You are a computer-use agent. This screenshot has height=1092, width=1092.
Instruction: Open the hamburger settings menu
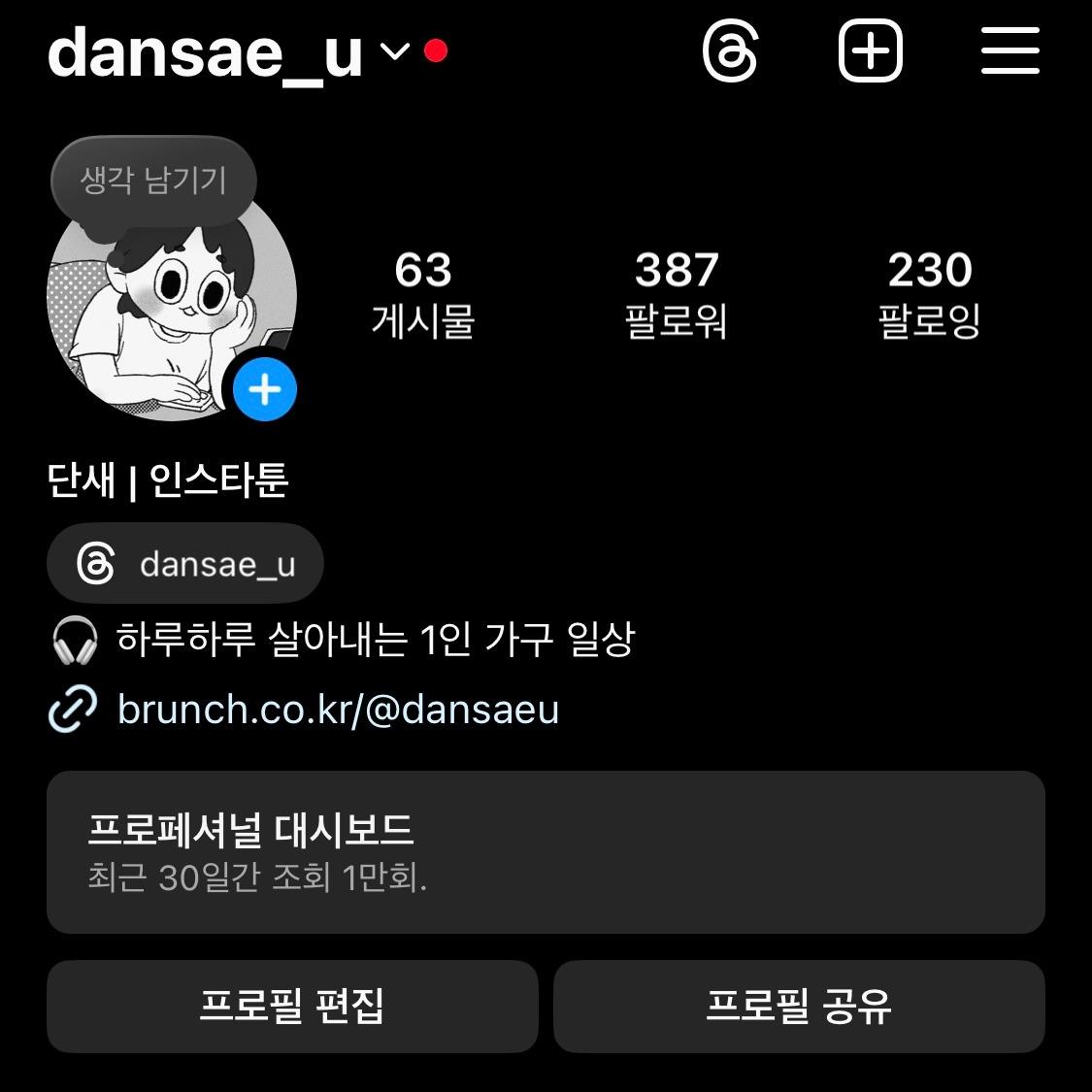click(1009, 51)
